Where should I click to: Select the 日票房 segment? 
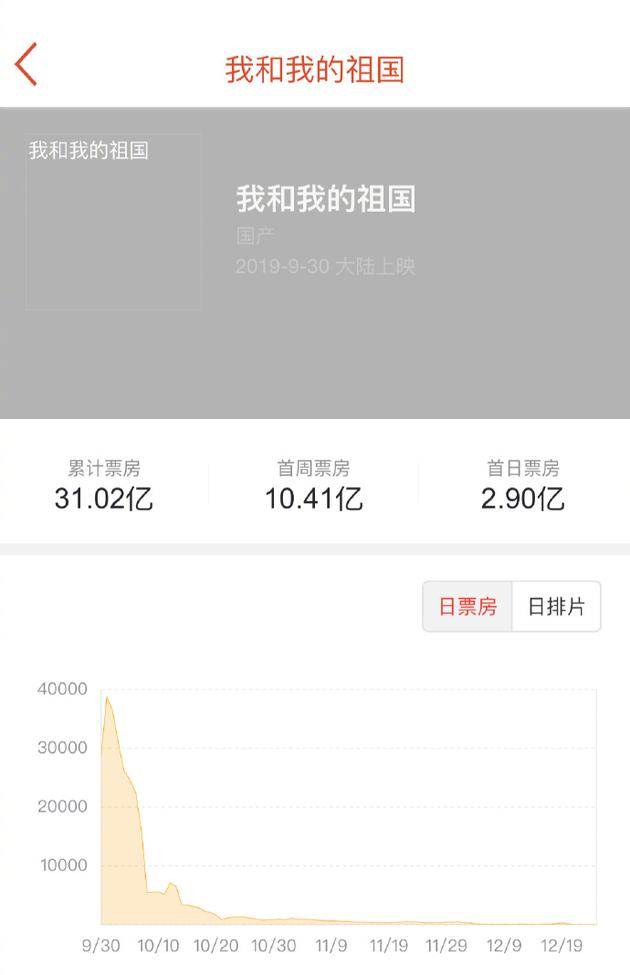click(x=468, y=607)
